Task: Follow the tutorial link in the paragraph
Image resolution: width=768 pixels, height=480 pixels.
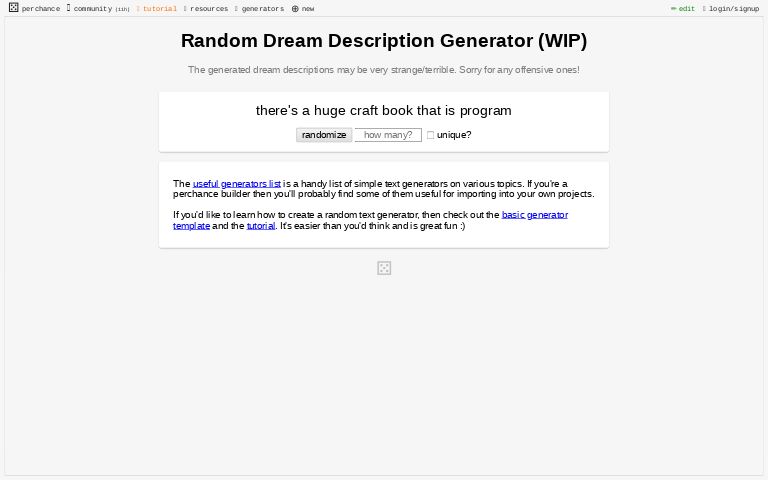Action: click(261, 226)
